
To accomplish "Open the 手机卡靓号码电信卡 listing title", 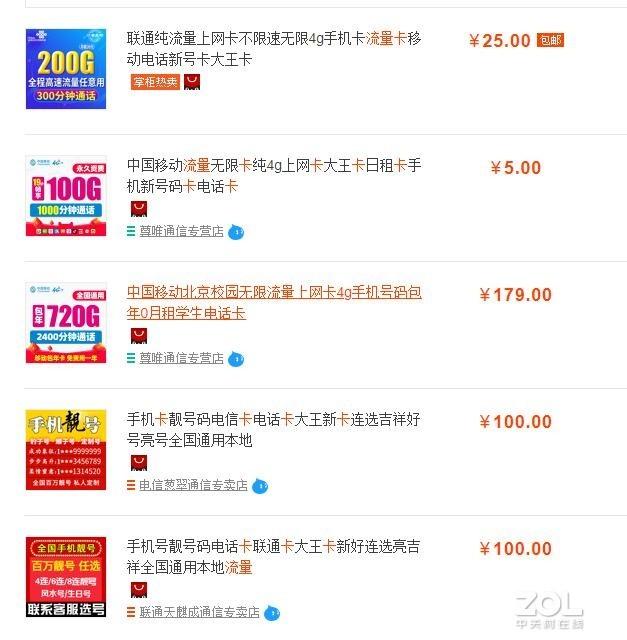I will (274, 430).
